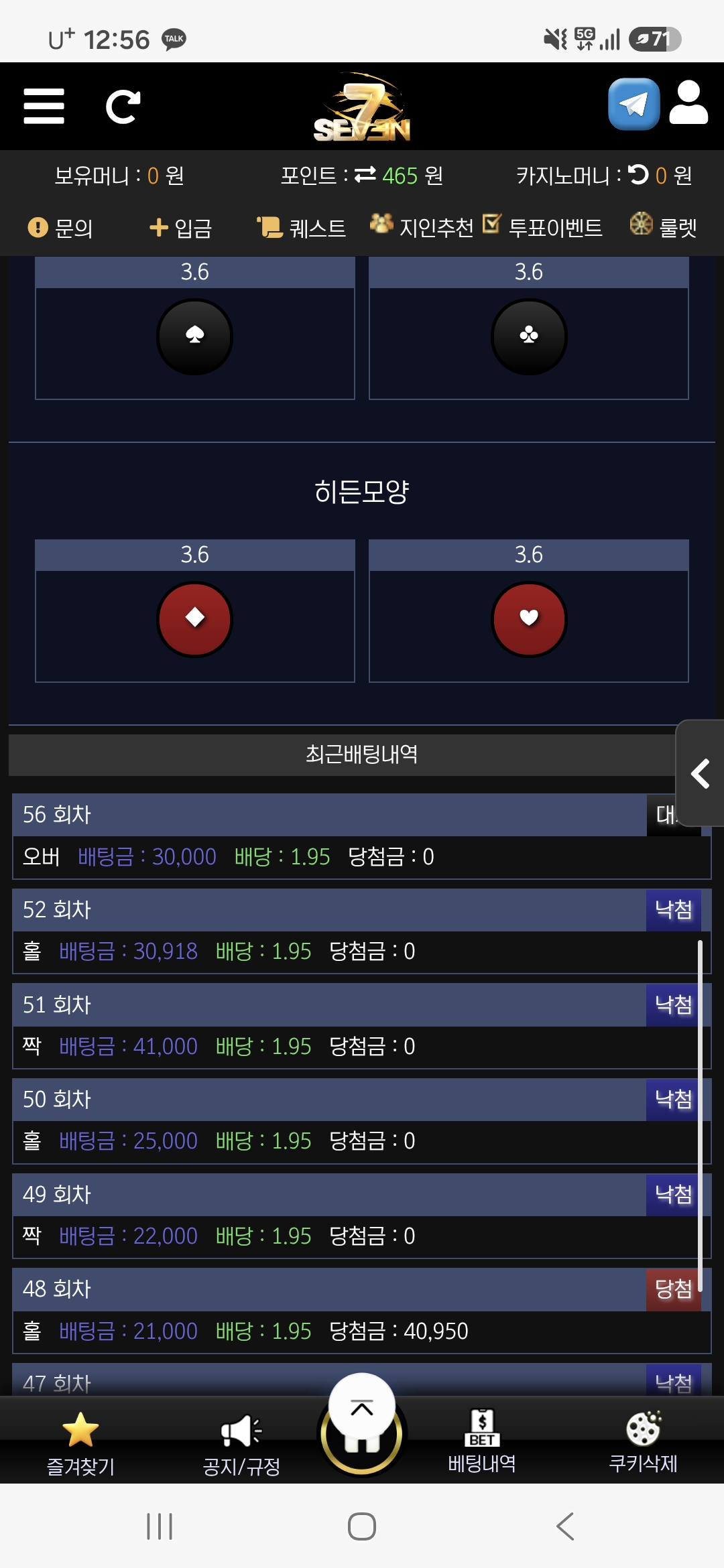The height and width of the screenshot is (1568, 724).
Task: Open the 룰렛 roulette page
Action: coord(663,226)
